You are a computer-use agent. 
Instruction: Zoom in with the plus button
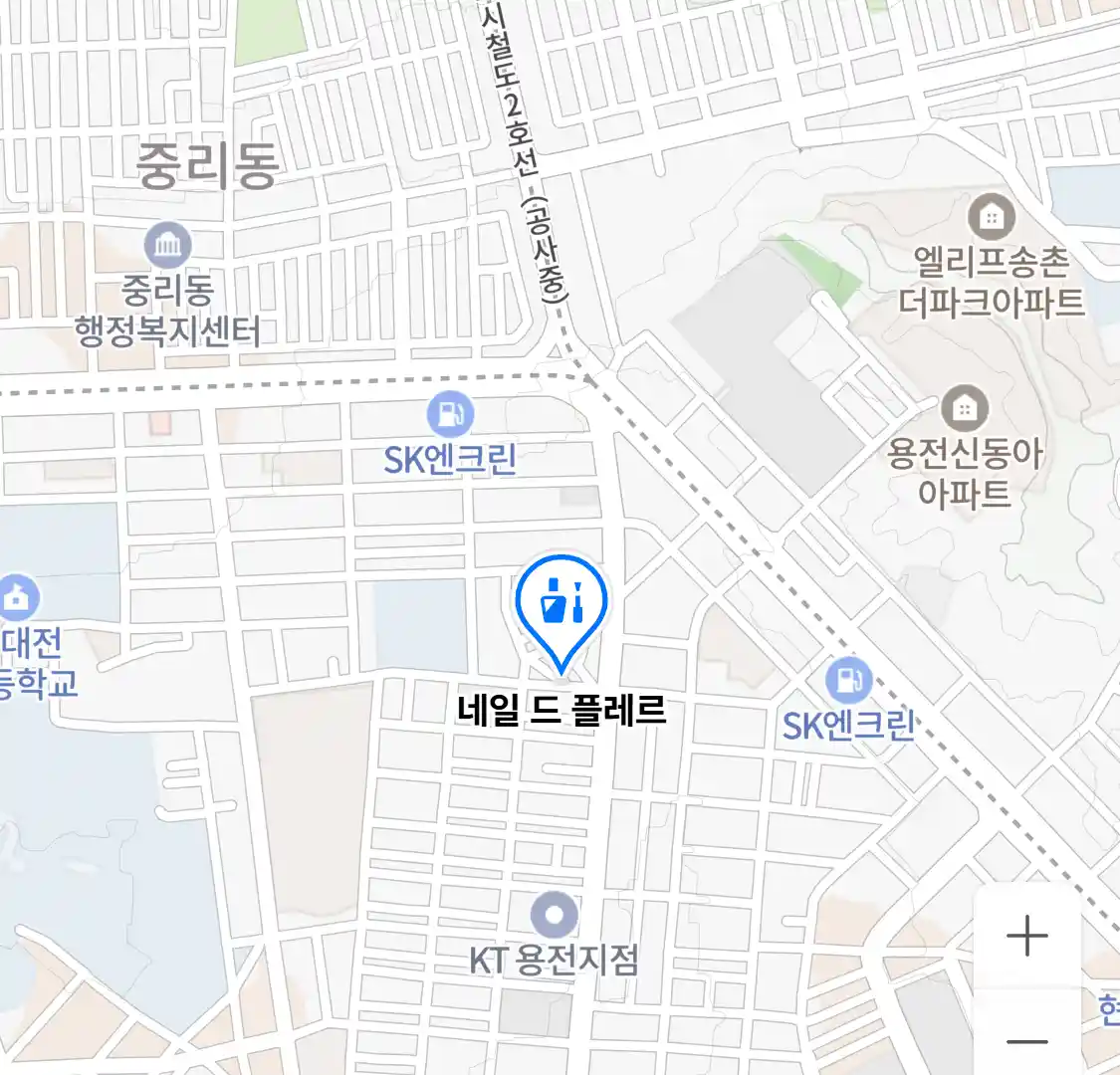[1026, 937]
